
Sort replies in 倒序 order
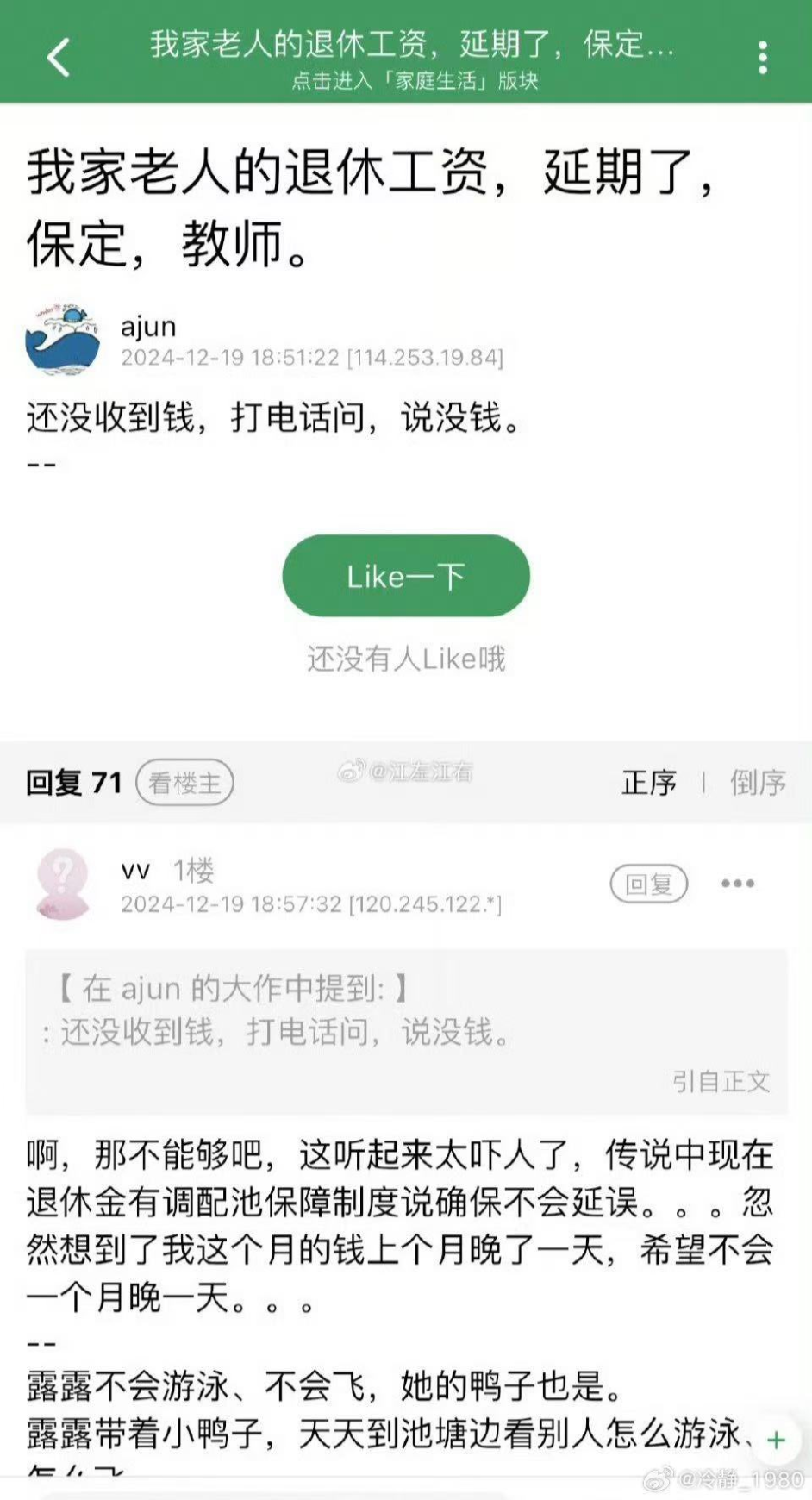[758, 783]
